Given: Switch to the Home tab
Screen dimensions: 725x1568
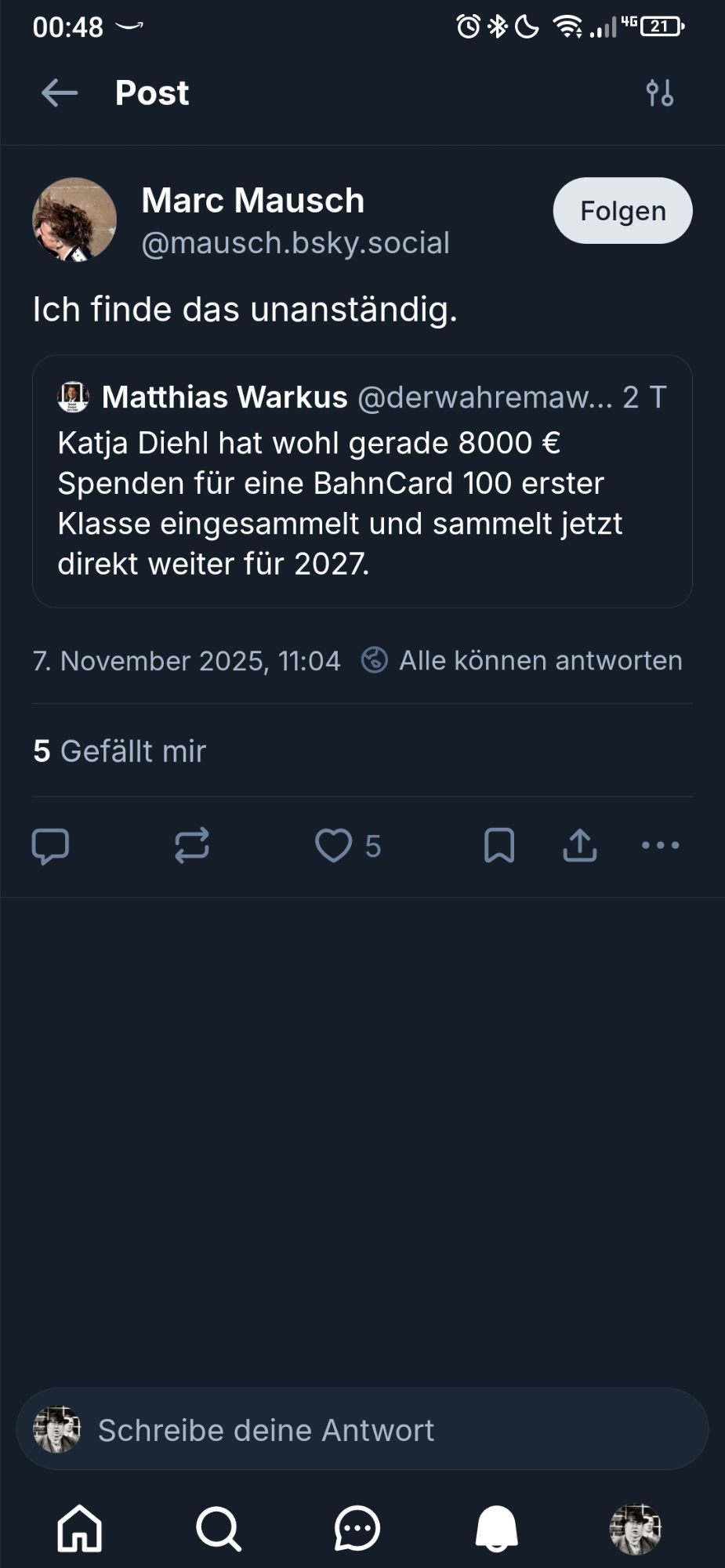Looking at the screenshot, I should (x=80, y=1529).
